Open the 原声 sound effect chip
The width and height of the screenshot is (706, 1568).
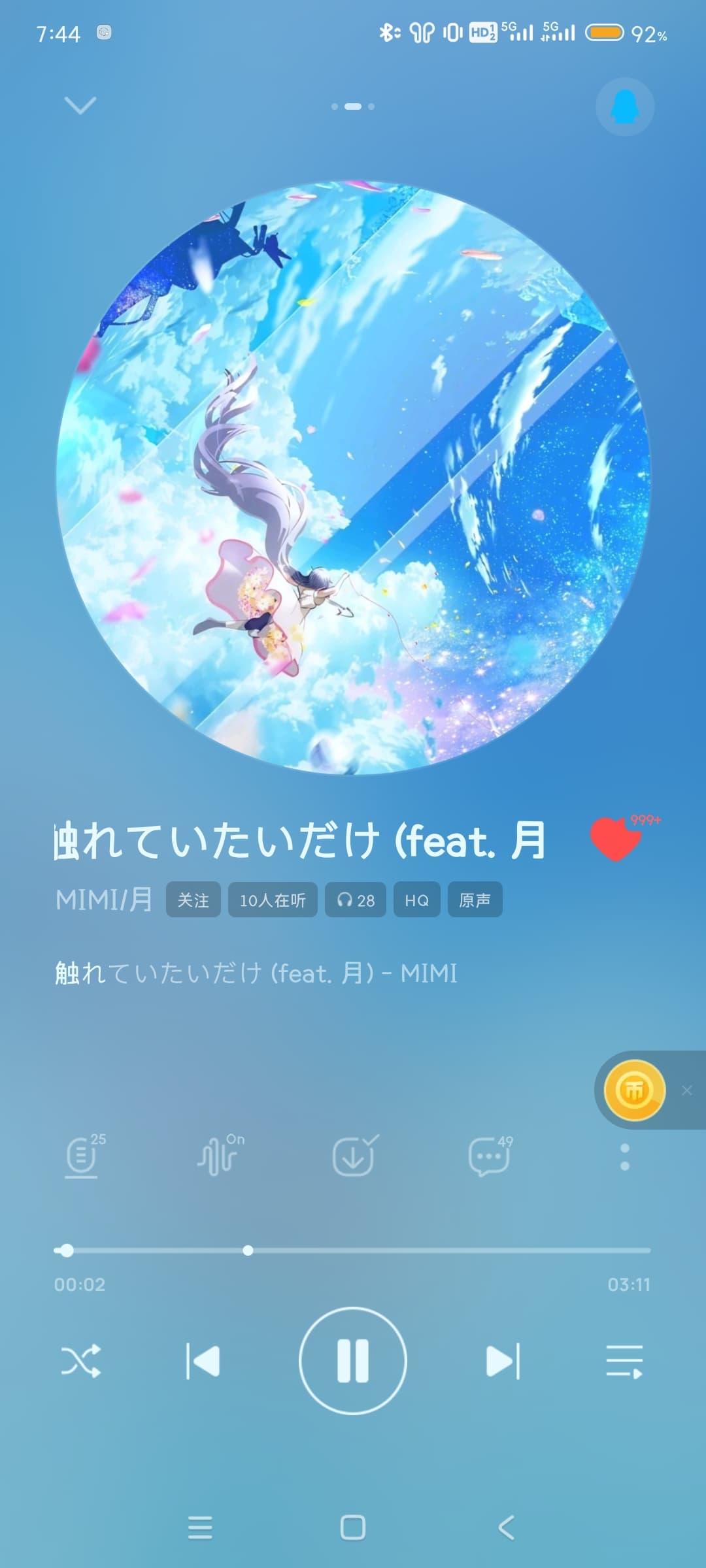pos(475,900)
